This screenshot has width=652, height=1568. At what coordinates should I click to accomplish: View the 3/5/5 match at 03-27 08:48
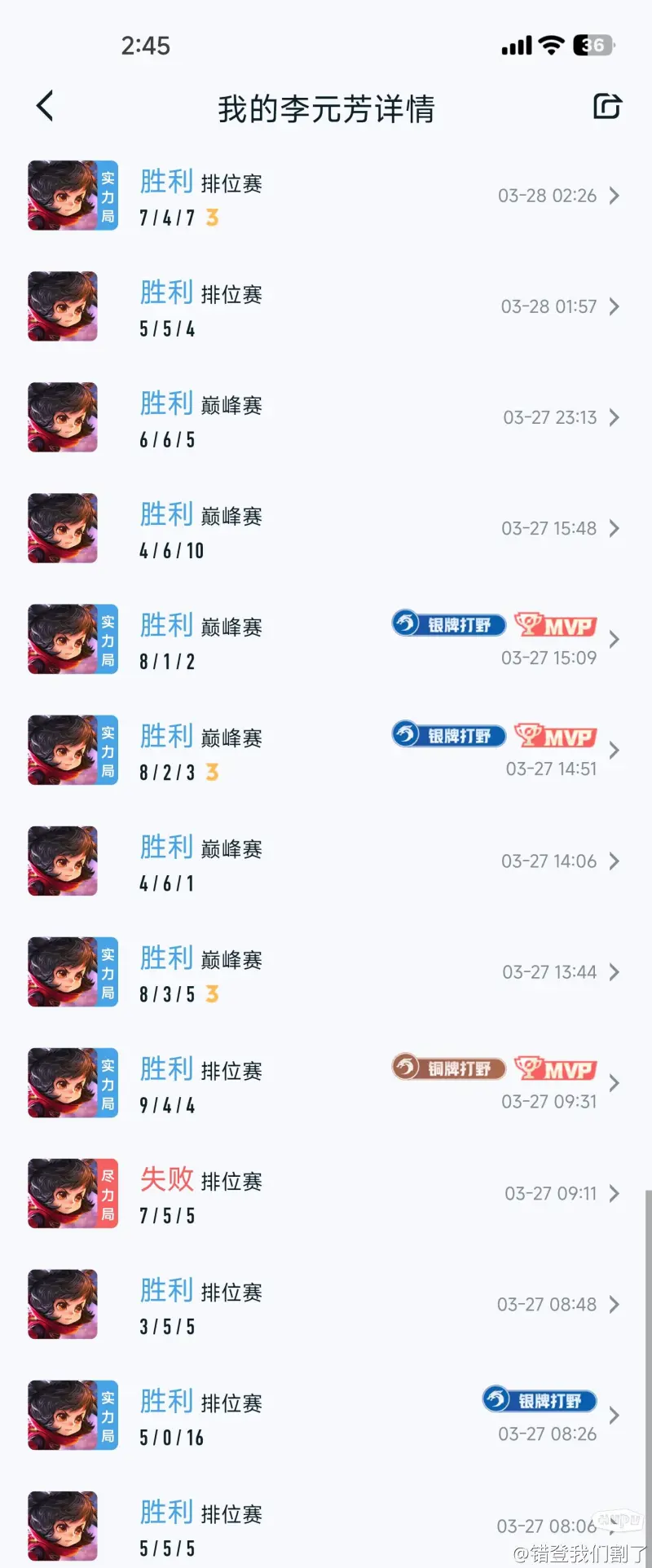pyautogui.click(x=326, y=1305)
